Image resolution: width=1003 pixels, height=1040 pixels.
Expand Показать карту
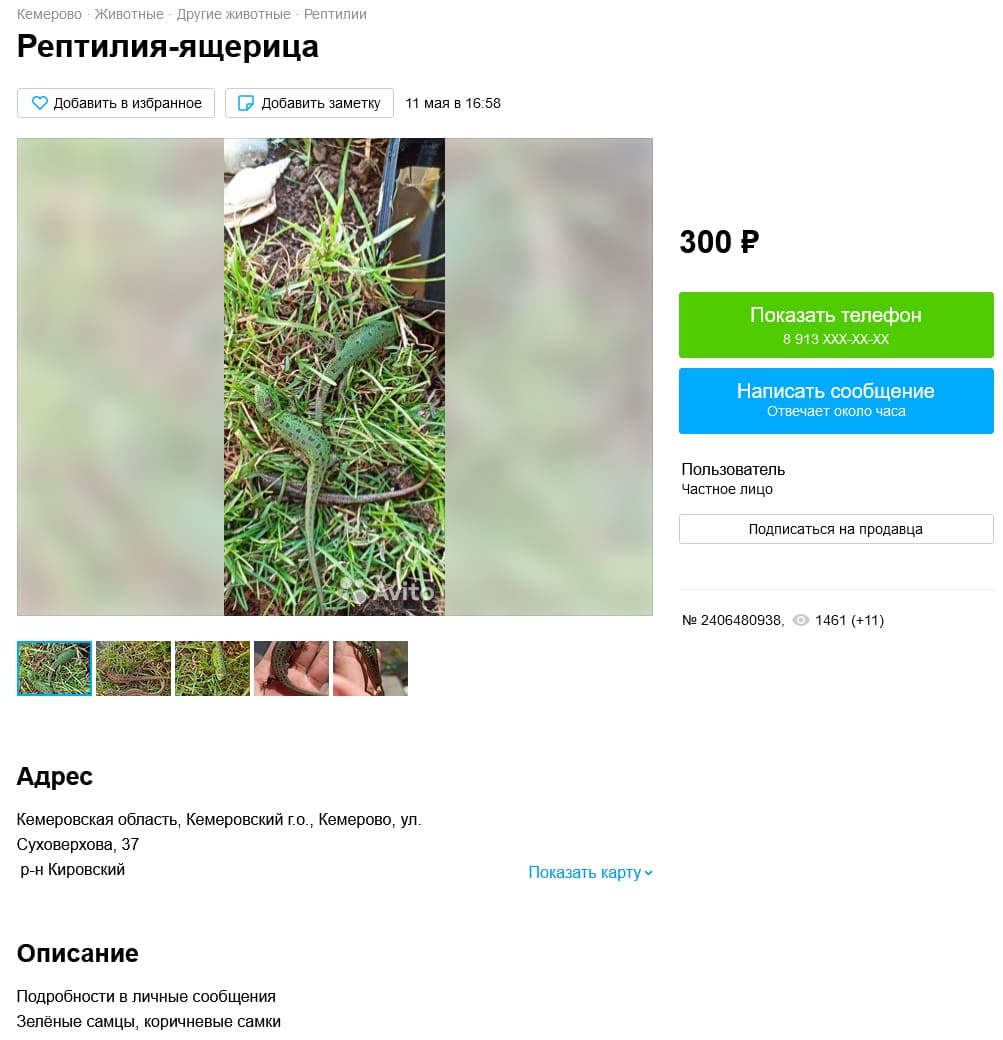(x=590, y=873)
